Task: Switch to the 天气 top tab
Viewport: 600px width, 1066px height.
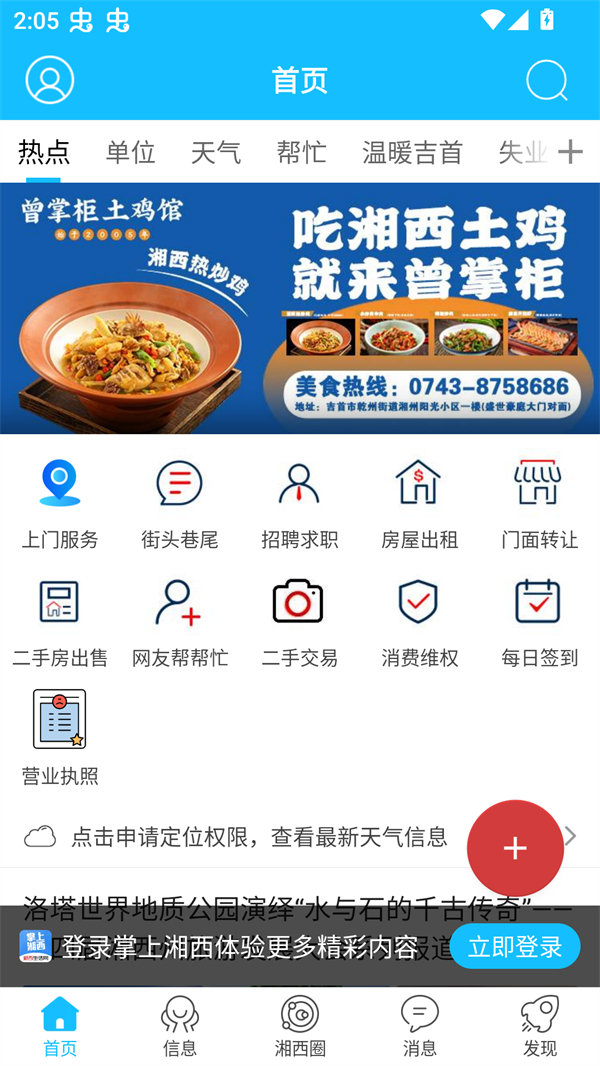Action: coord(216,152)
